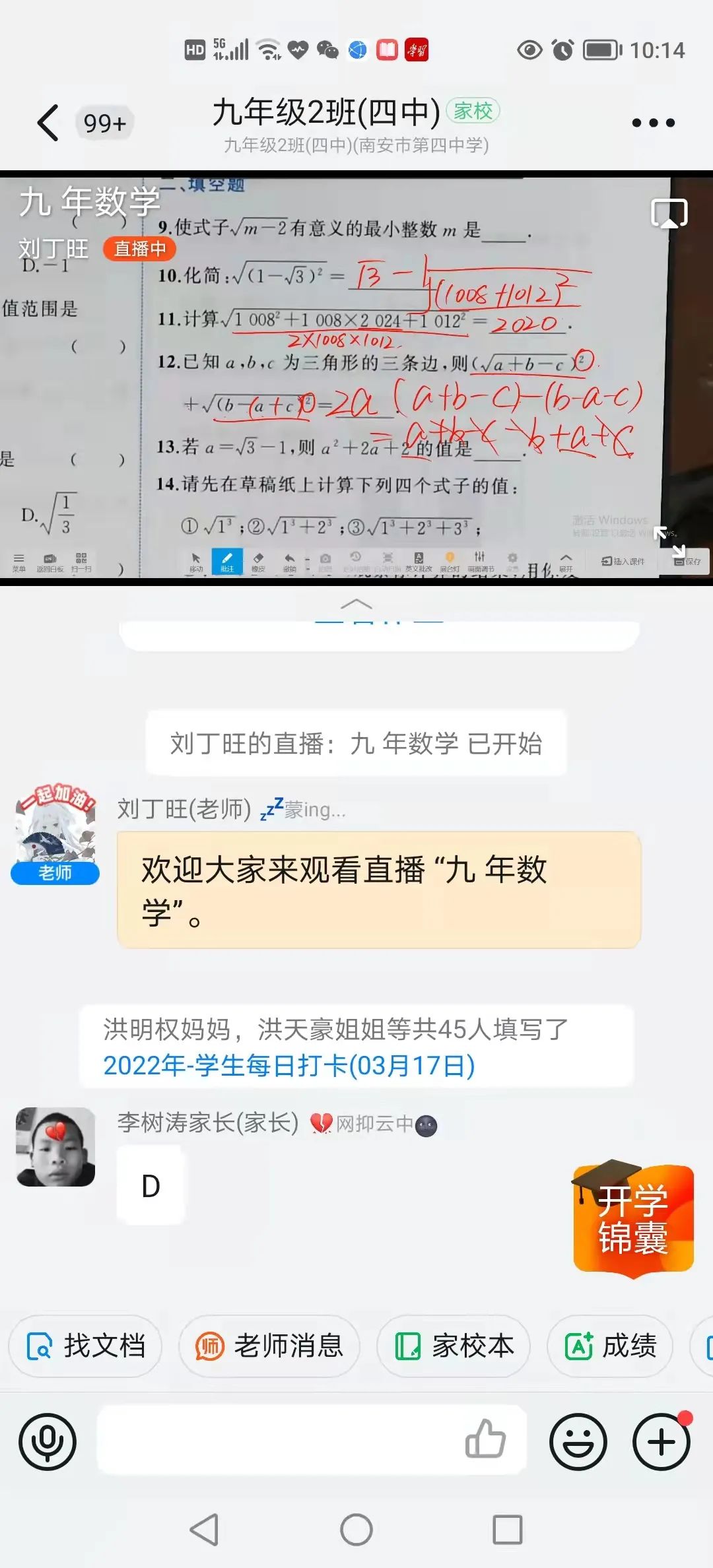Open the plus attachment menu
This screenshot has width=713, height=1568.
662,1442
